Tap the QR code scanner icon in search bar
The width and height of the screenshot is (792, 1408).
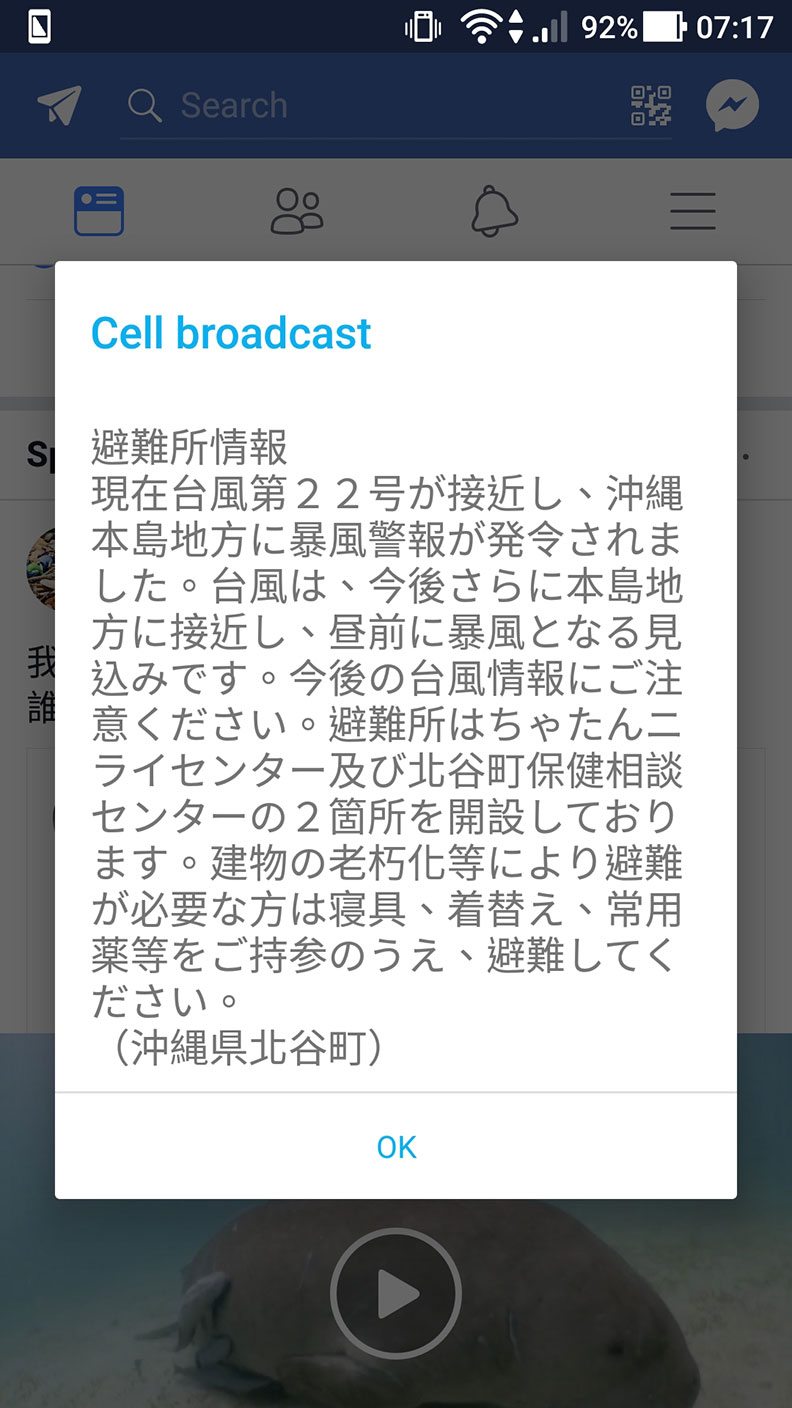[x=652, y=104]
